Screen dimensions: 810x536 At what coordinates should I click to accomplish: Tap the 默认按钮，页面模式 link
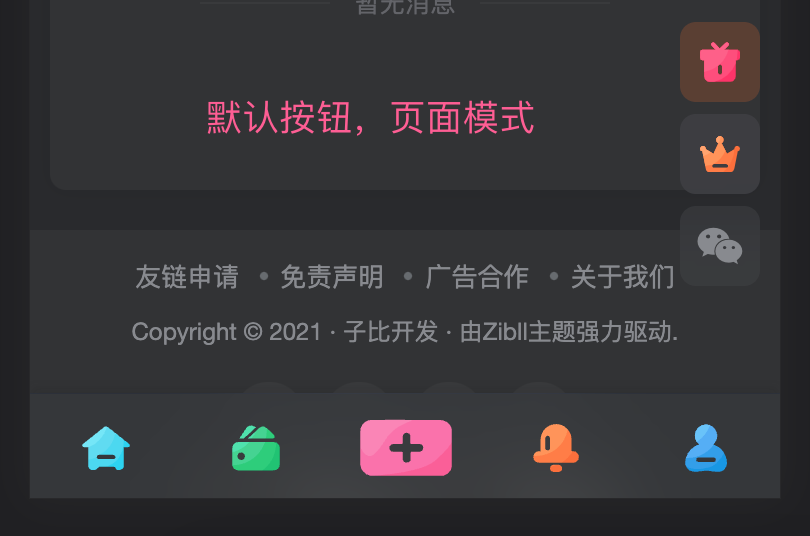(370, 118)
